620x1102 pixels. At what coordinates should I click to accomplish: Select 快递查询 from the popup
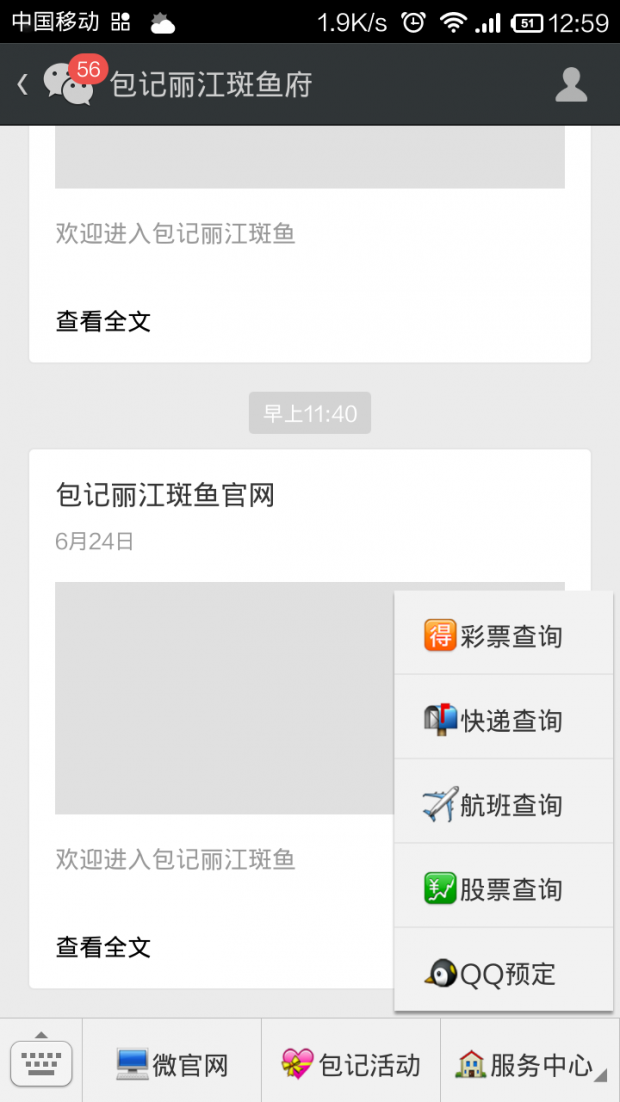[504, 720]
